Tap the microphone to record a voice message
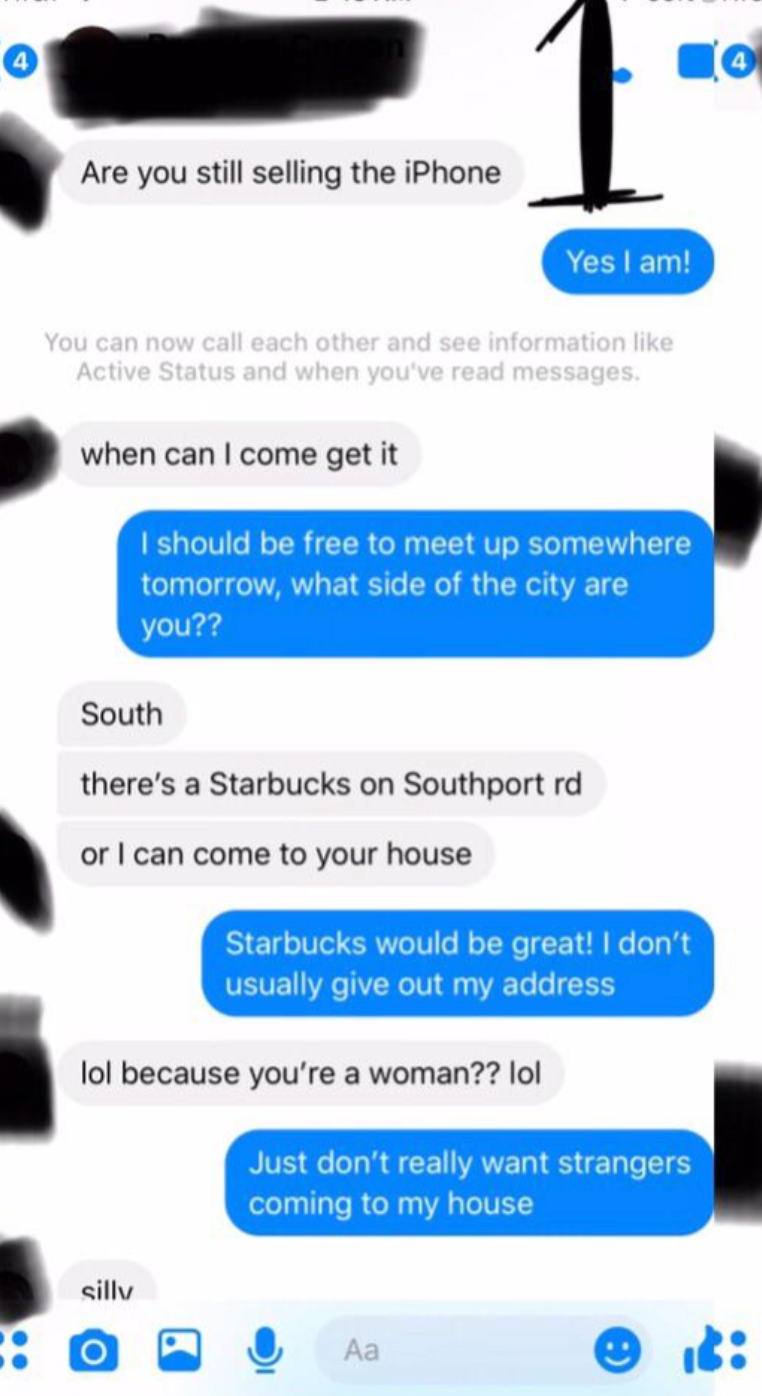Screen dimensions: 762x1396 coord(263,1351)
